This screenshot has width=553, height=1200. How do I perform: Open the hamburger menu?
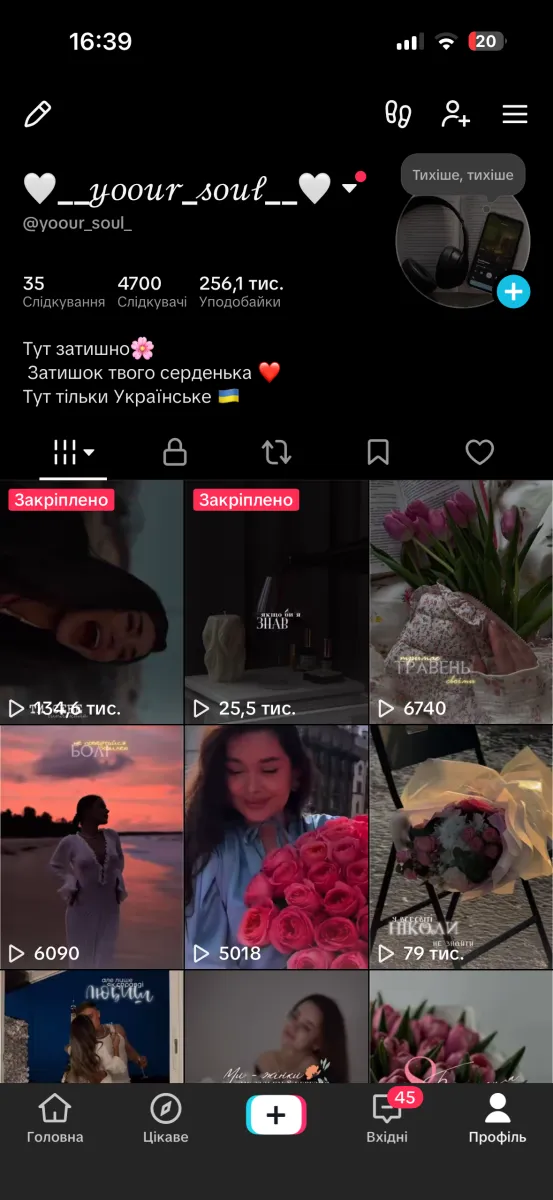(x=515, y=114)
